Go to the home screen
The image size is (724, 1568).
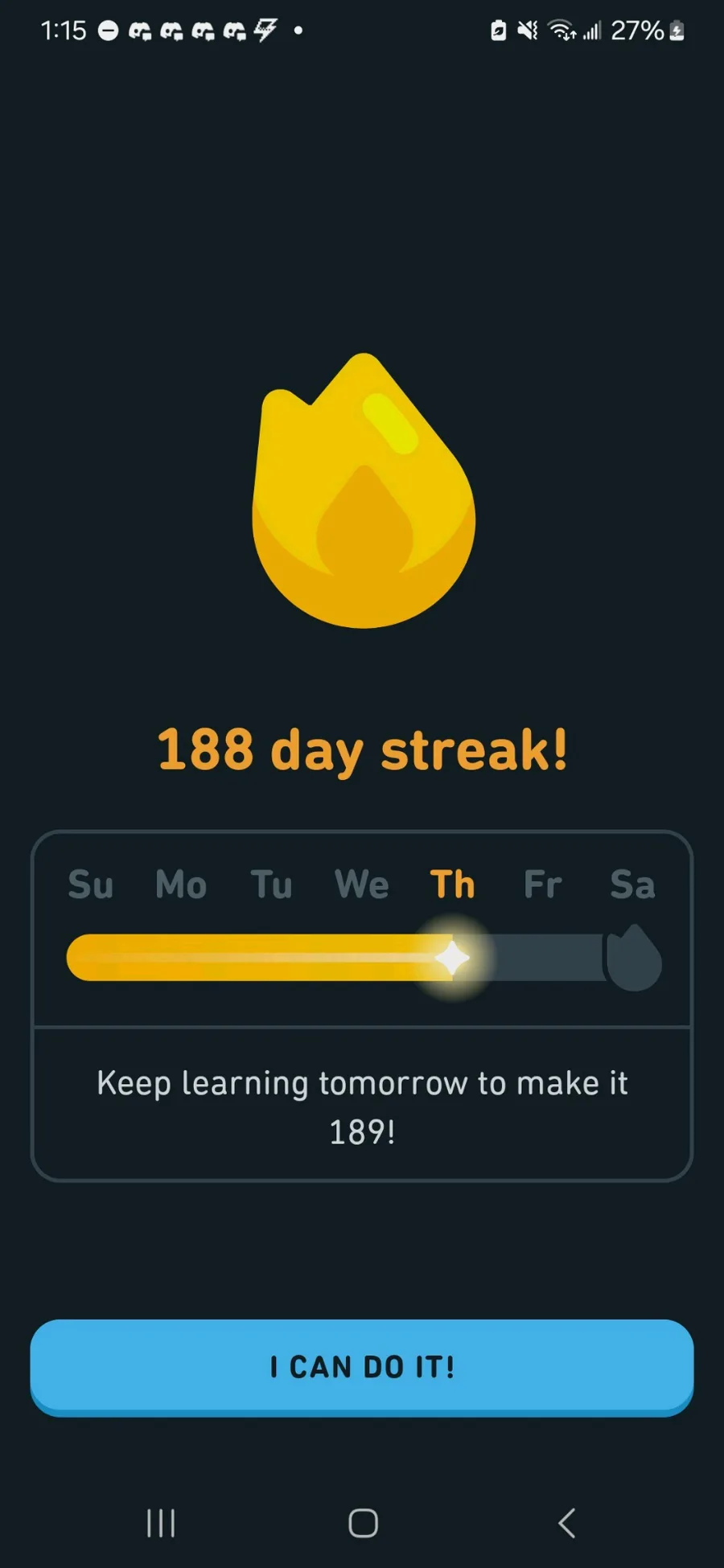point(363,1523)
